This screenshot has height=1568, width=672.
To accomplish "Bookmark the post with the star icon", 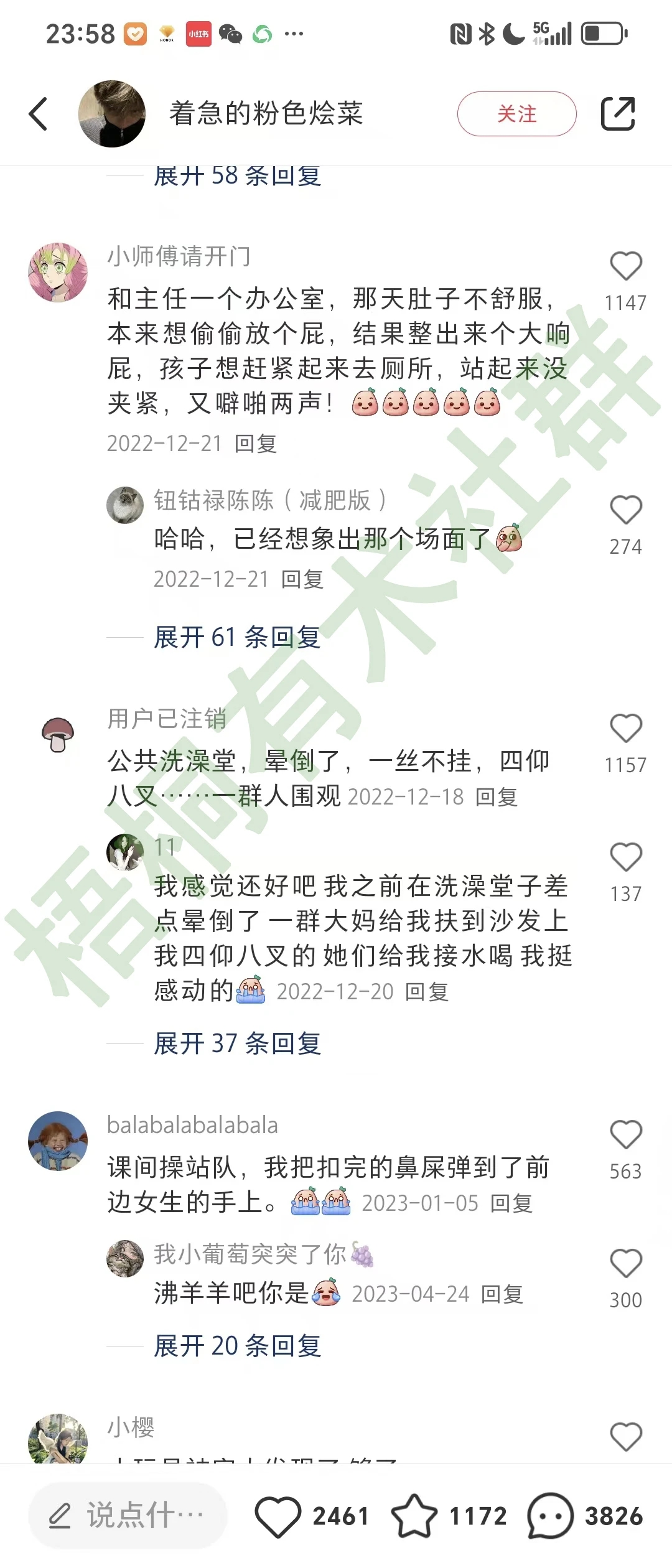I will coord(414,1516).
